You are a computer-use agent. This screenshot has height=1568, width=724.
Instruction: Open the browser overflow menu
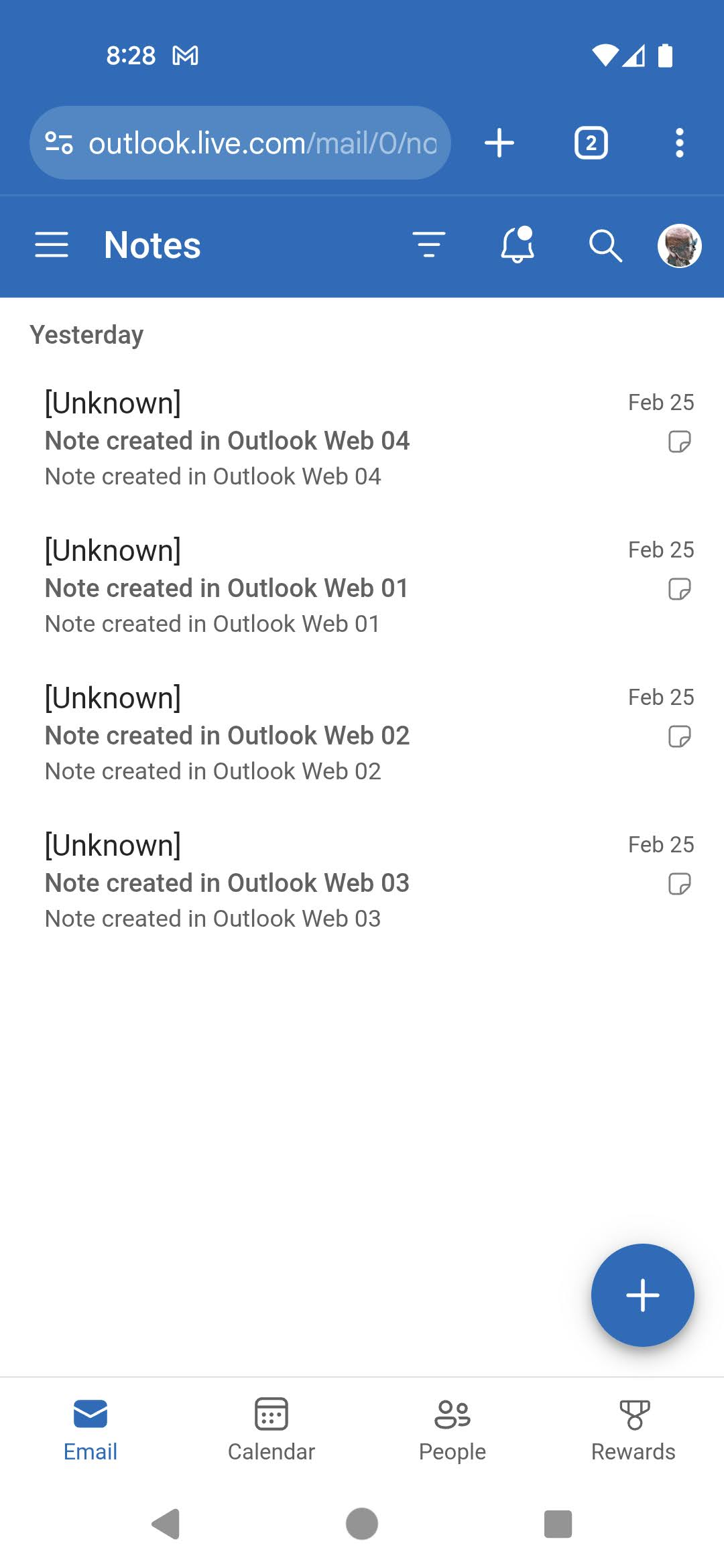(680, 143)
